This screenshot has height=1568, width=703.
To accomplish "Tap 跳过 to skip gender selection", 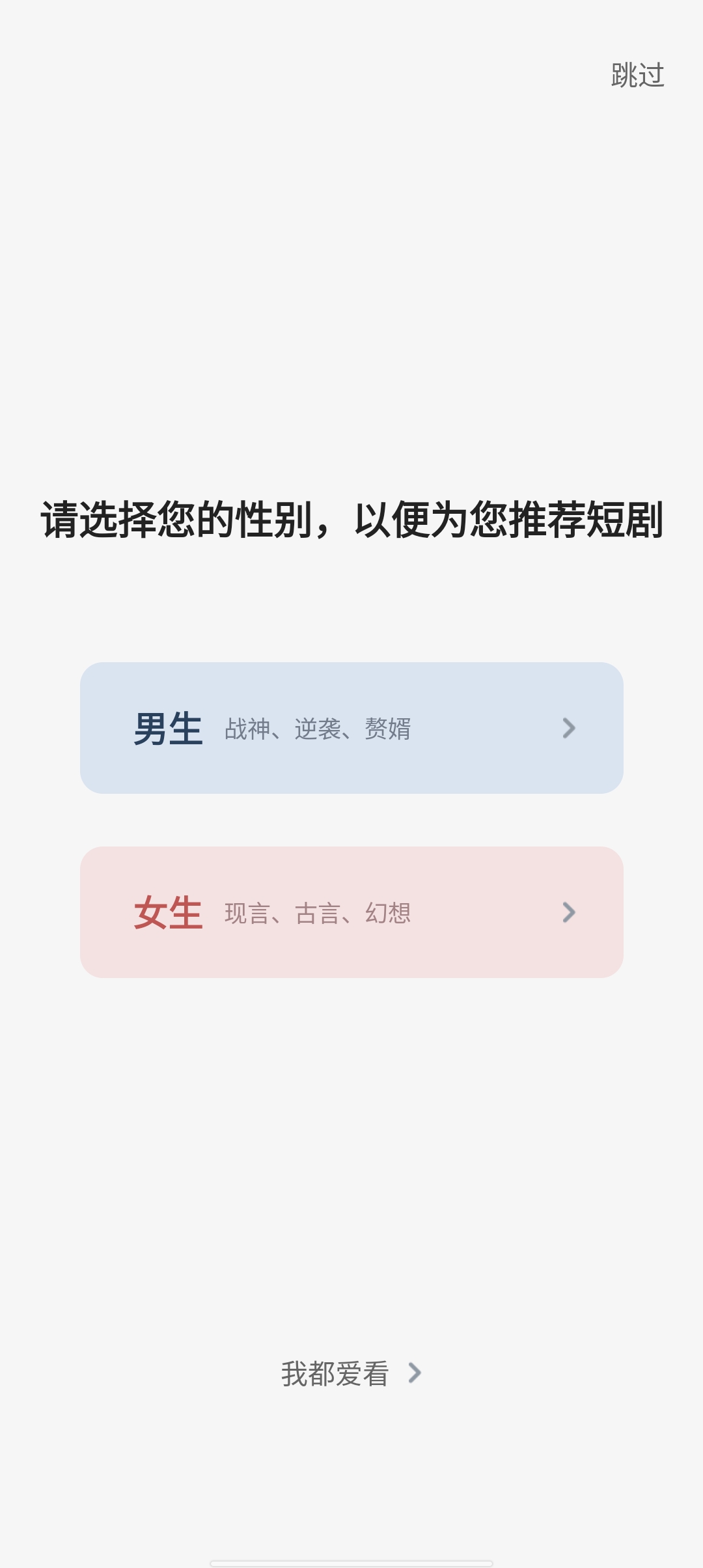I will 636,75.
